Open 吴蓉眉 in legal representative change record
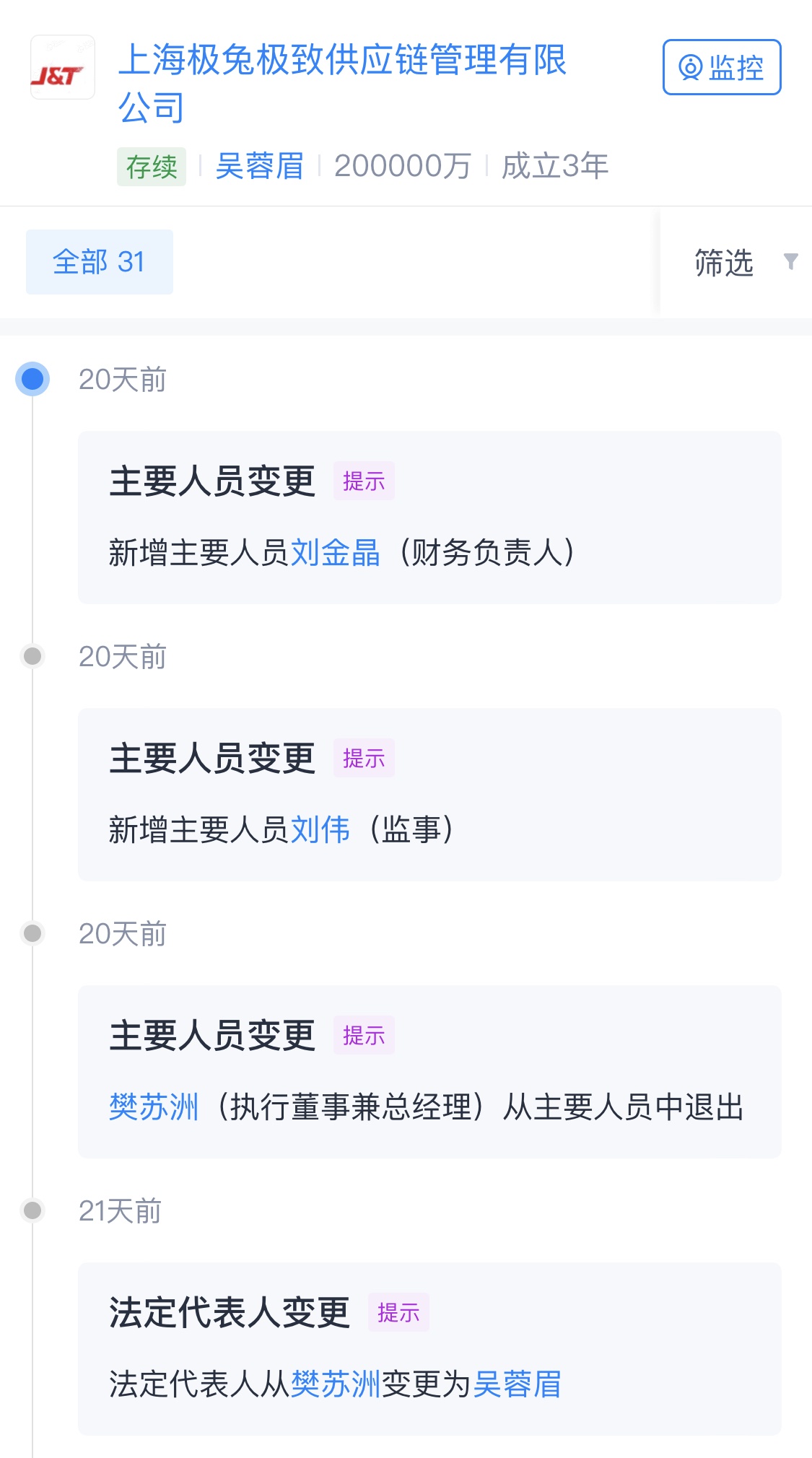This screenshot has width=812, height=1458. 517,1384
